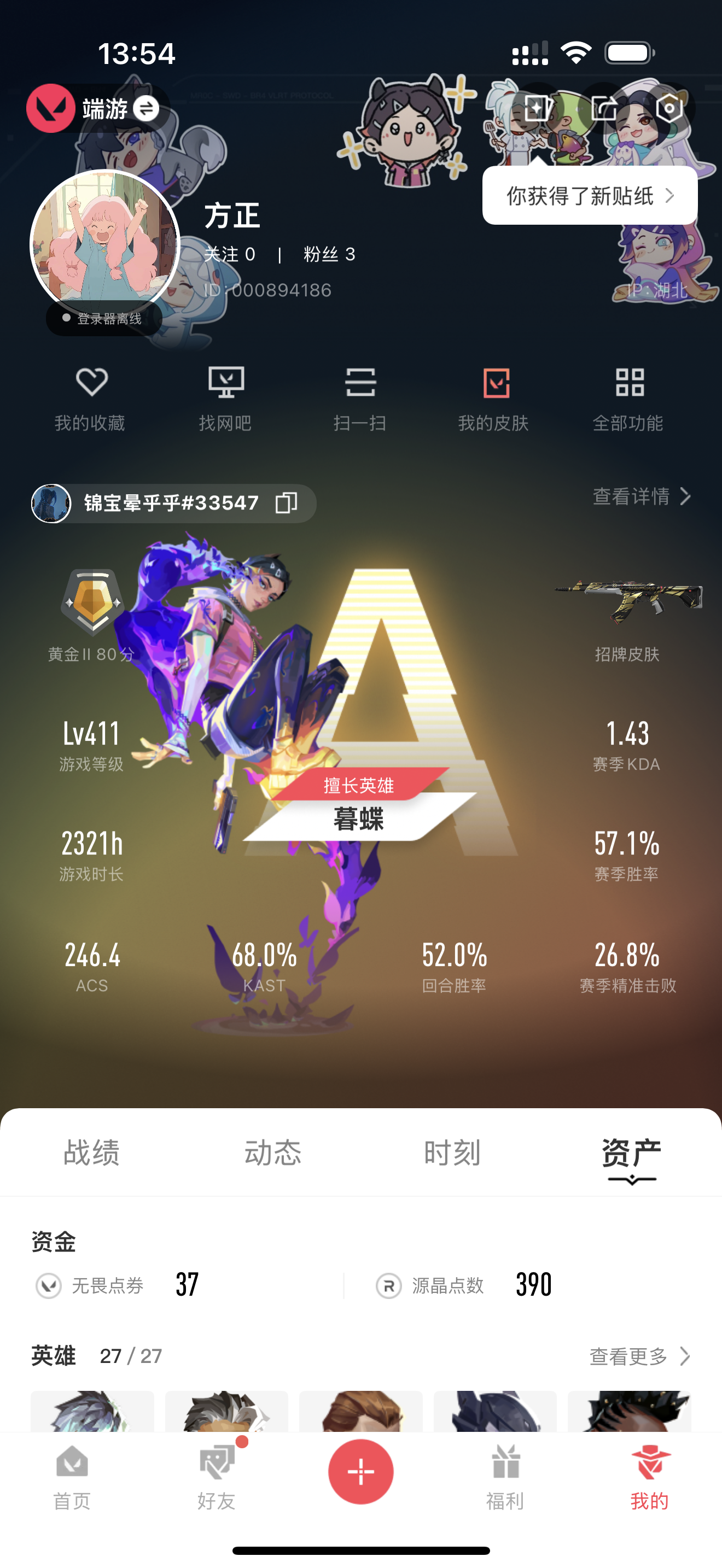Screen dimensions: 722x1568
Task: Tap the profile avatar picture
Action: click(104, 244)
